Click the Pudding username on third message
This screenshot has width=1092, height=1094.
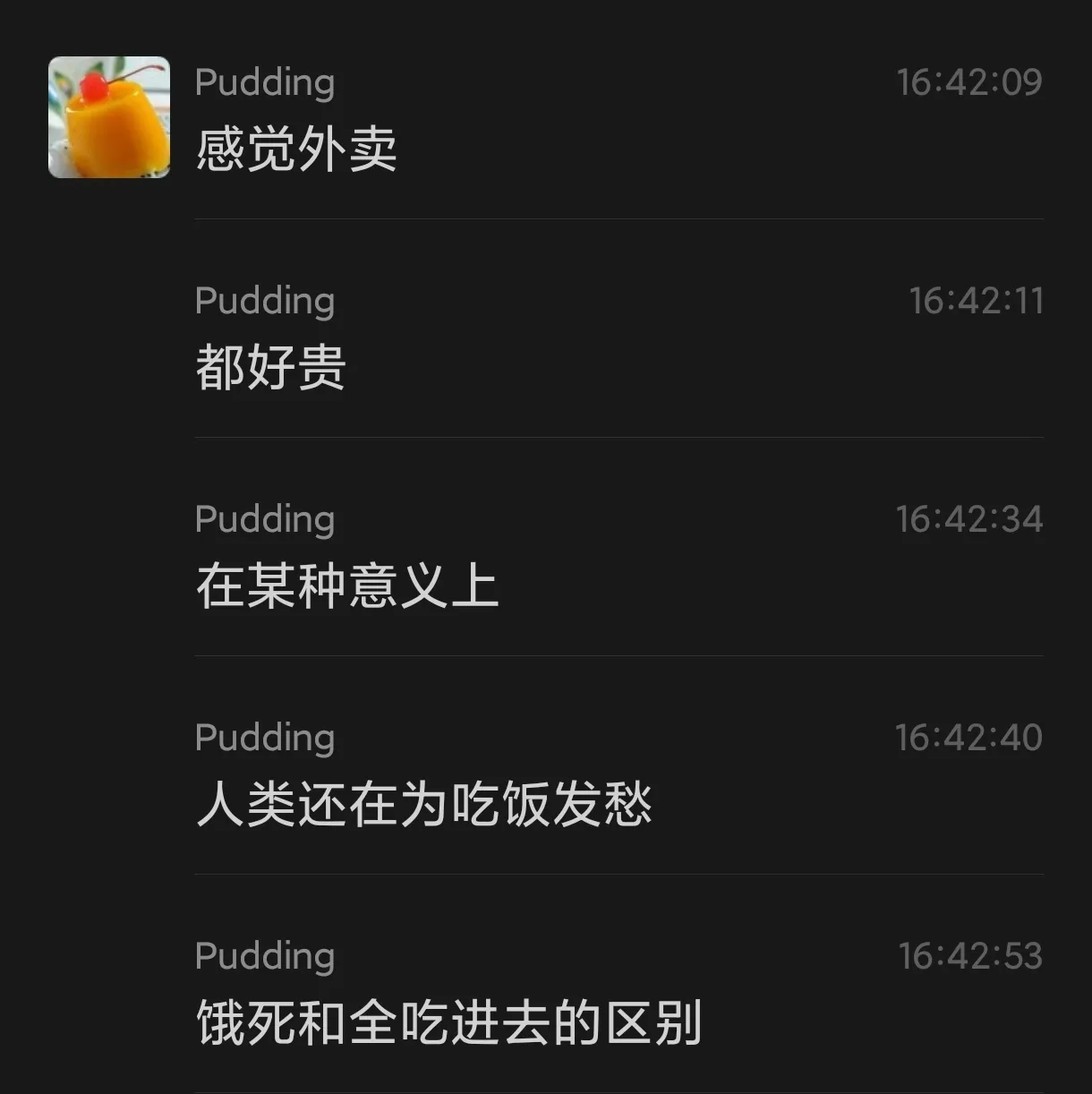[x=264, y=519]
